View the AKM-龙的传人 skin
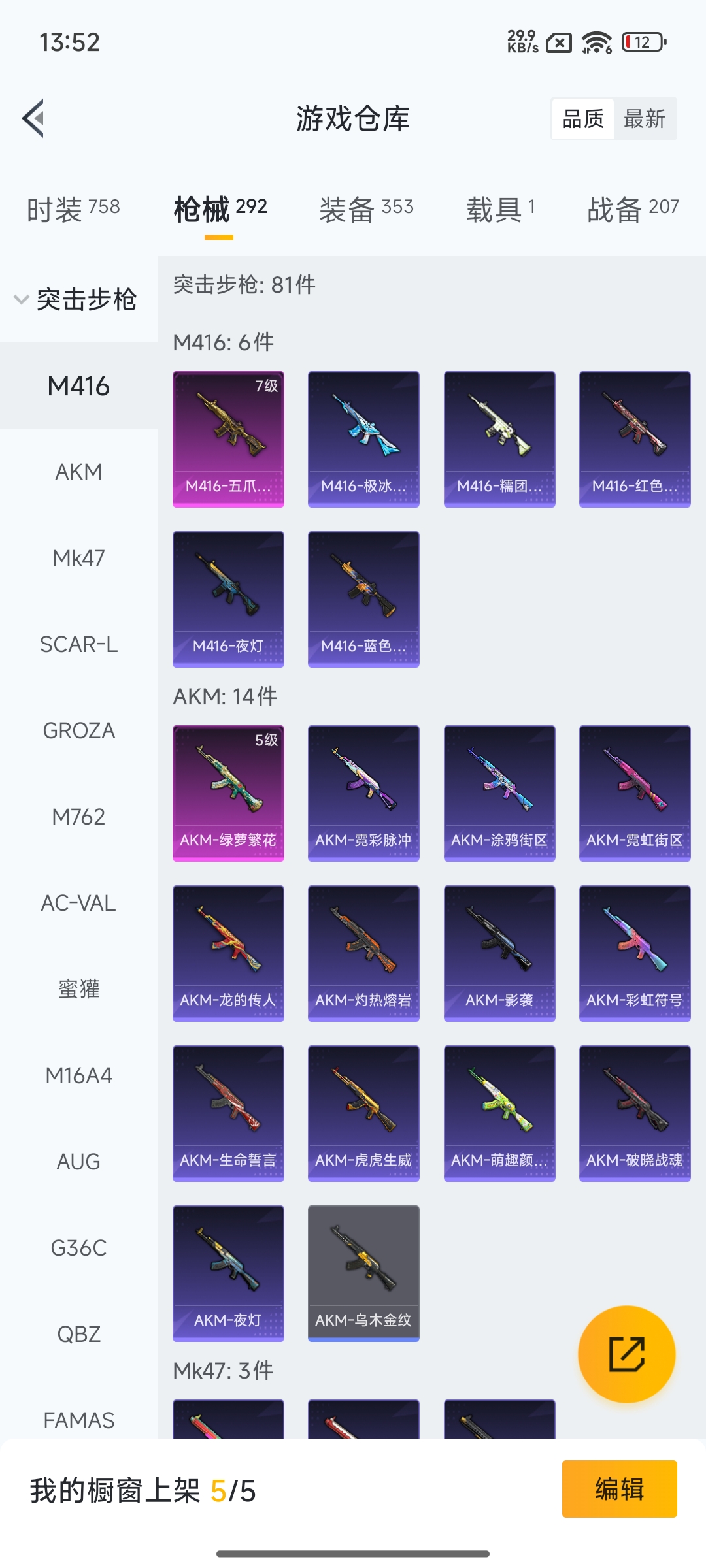 point(228,953)
